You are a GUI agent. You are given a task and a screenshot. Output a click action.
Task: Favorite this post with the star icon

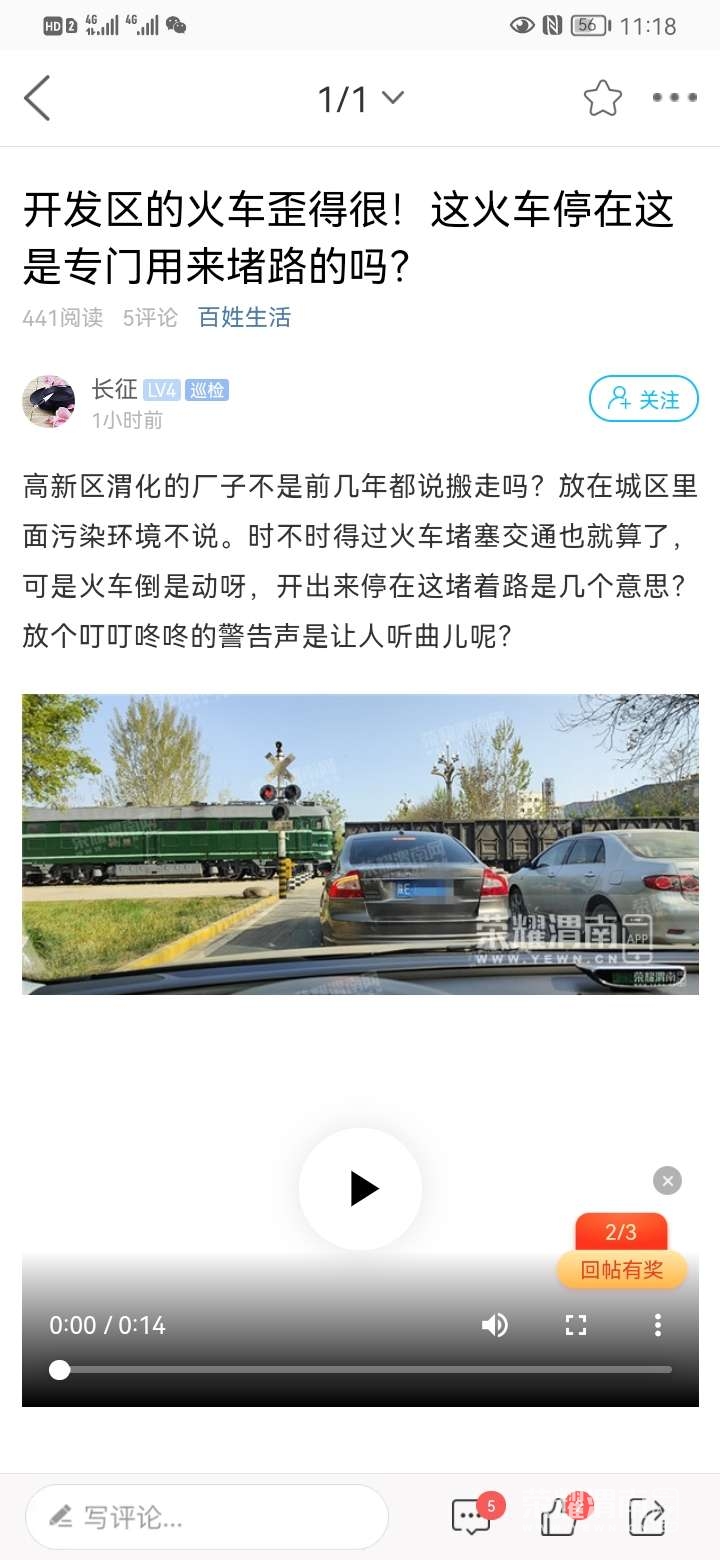602,98
